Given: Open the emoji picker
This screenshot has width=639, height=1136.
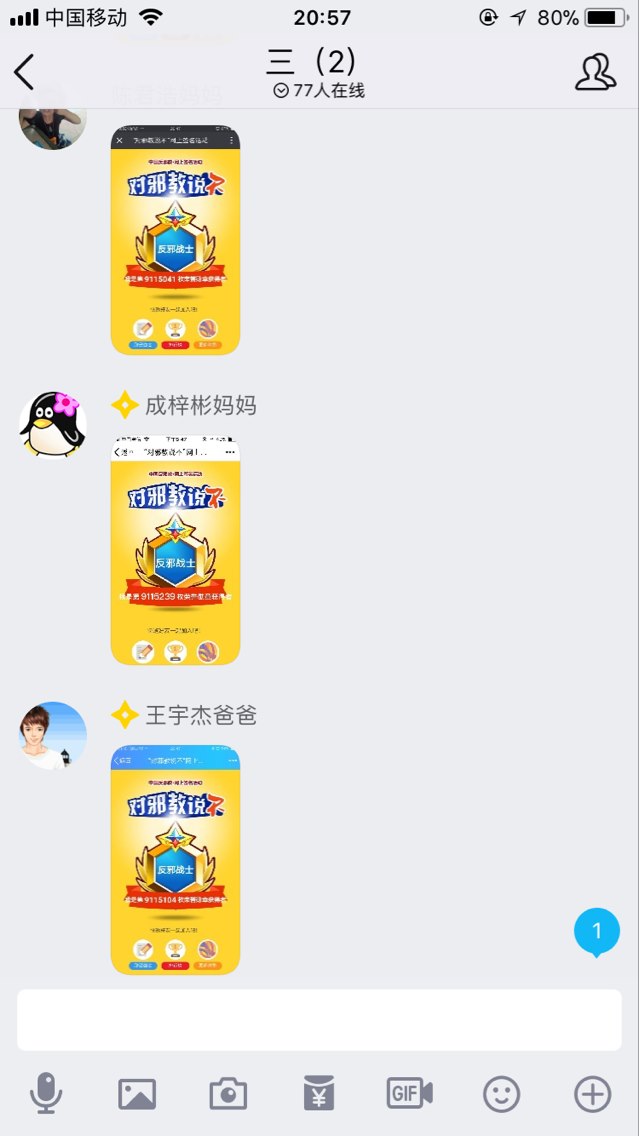Looking at the screenshot, I should click(501, 1094).
